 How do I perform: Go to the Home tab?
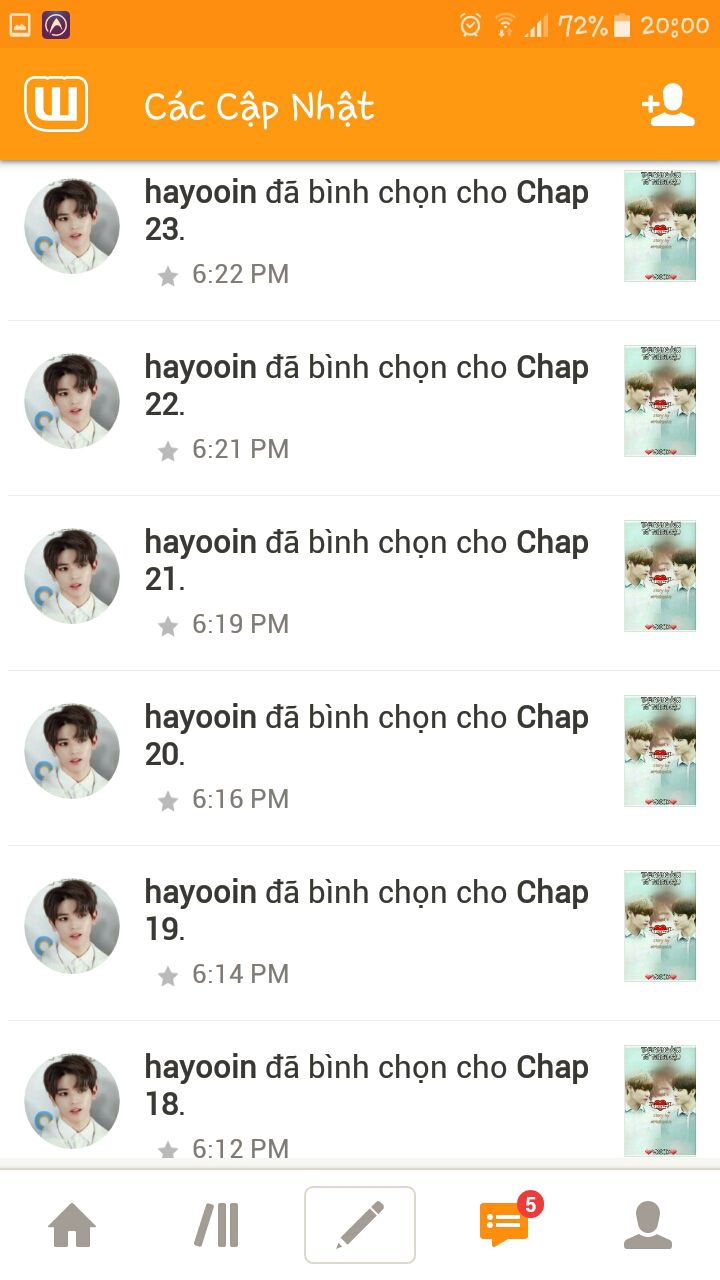point(72,1225)
